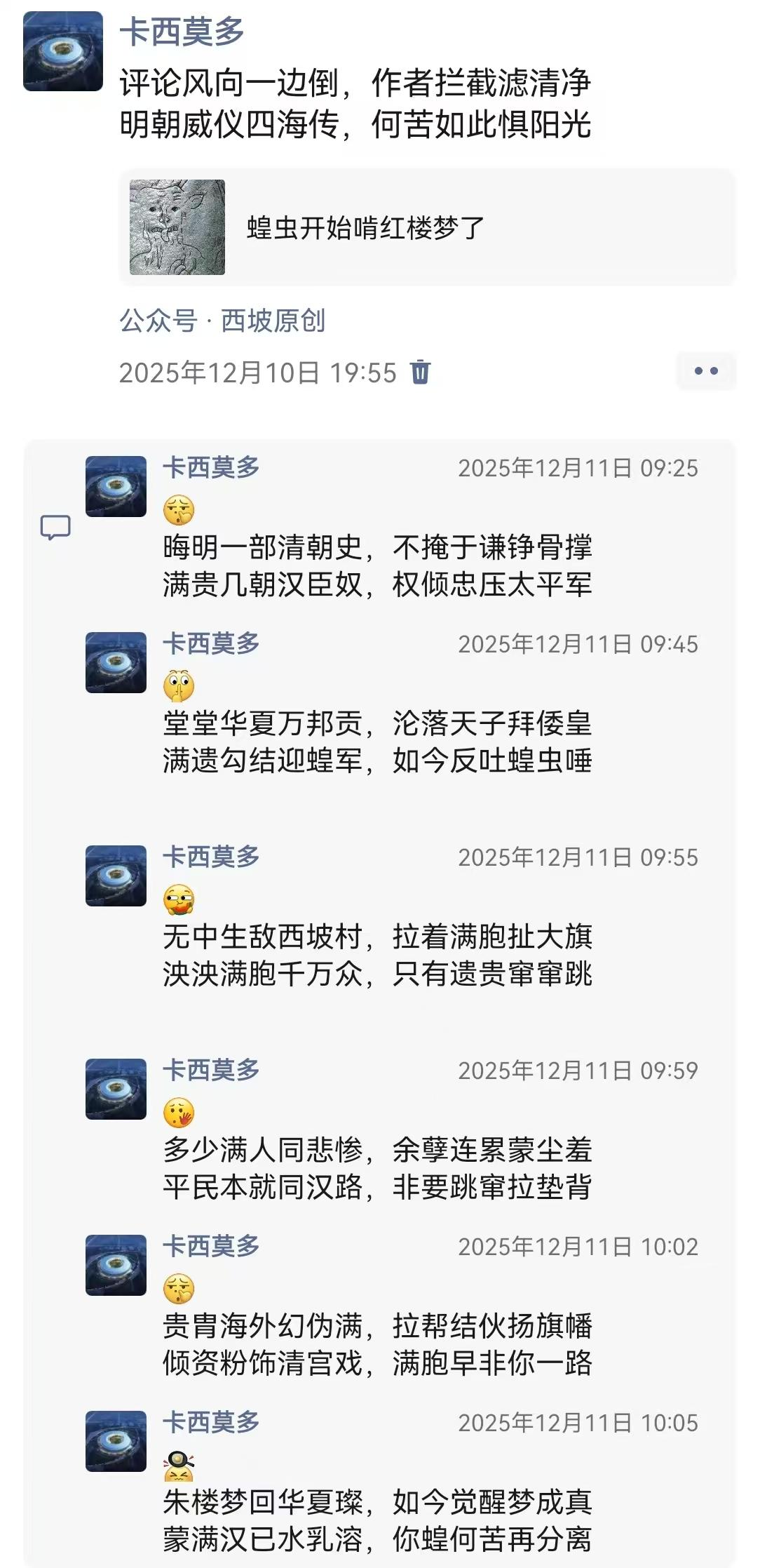Delete this post with the trash icon
This screenshot has height=1568, width=760.
pos(421,372)
